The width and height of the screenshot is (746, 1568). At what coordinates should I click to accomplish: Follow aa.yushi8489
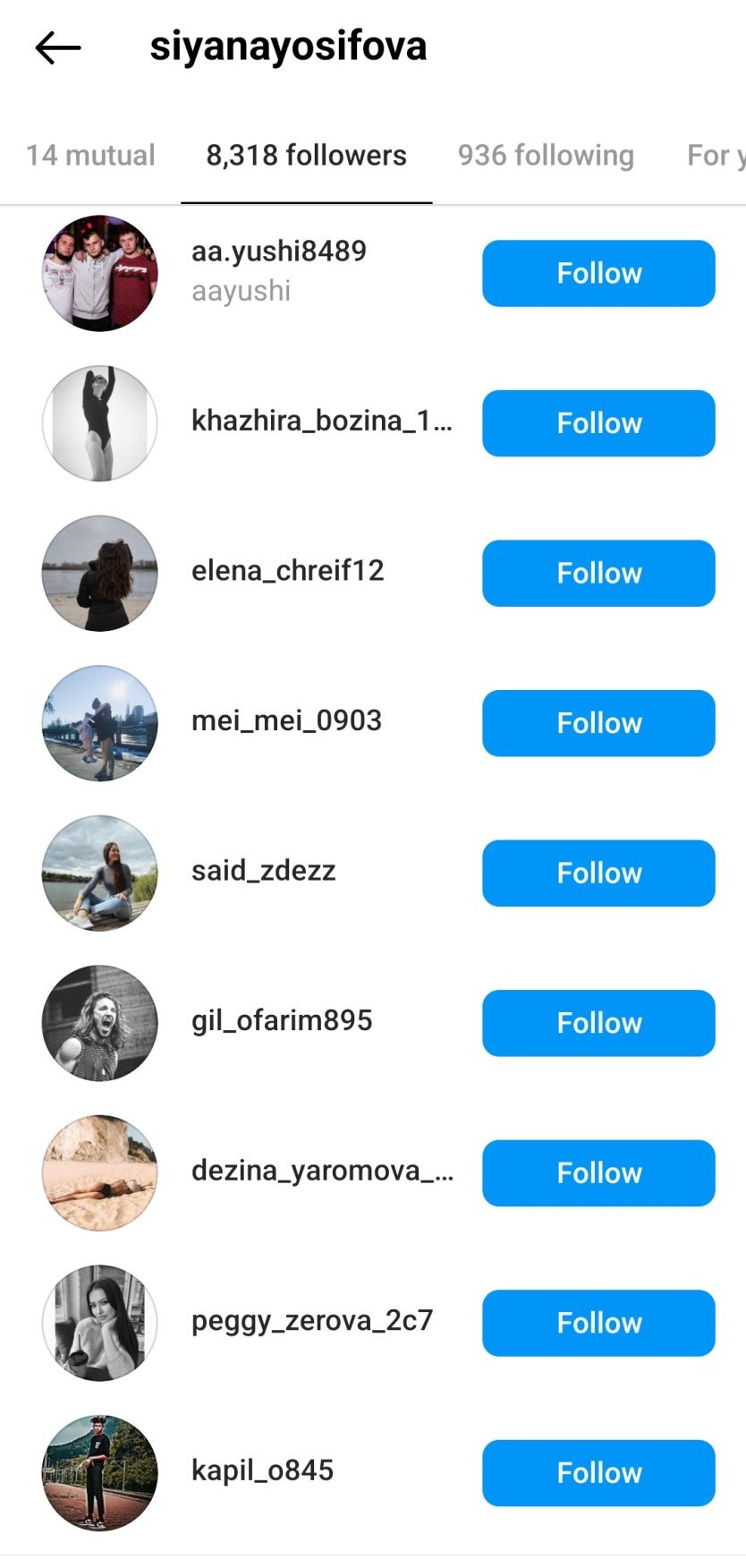[598, 274]
